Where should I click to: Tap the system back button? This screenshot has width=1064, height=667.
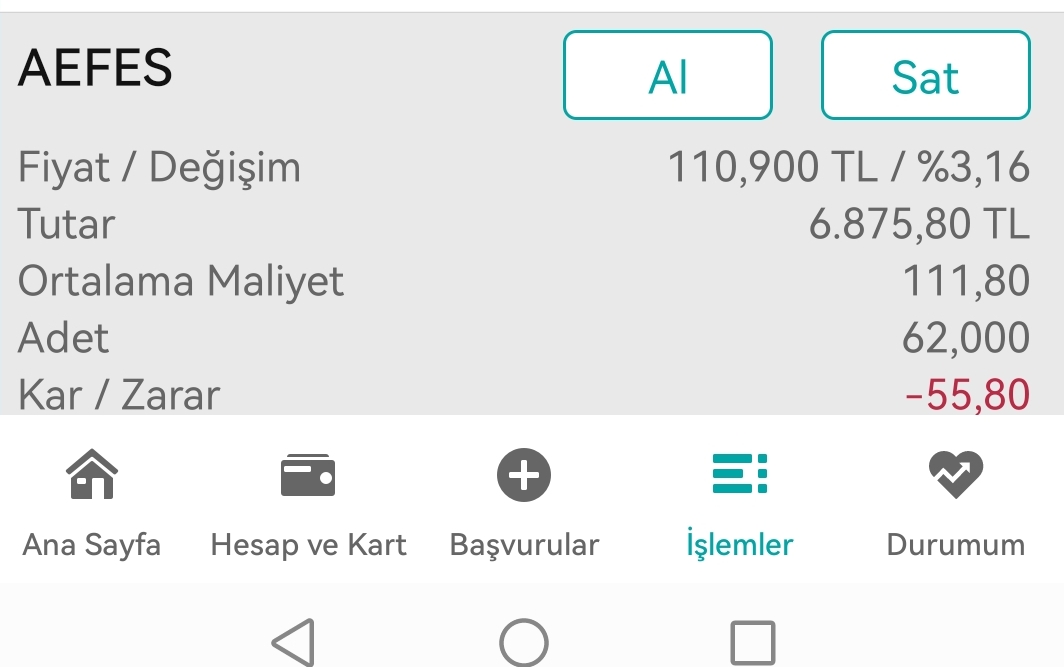295,641
